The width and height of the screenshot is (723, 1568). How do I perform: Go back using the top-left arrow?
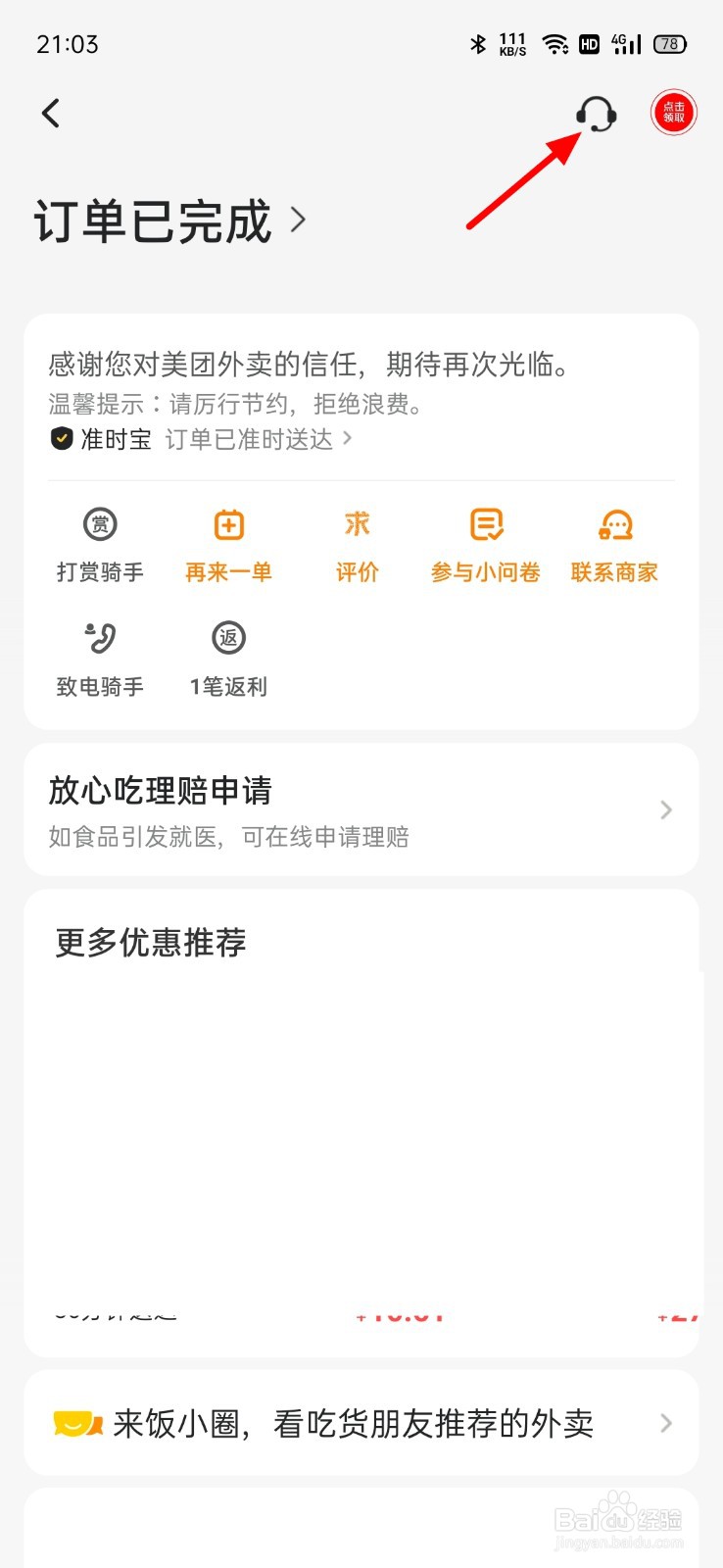pyautogui.click(x=51, y=114)
